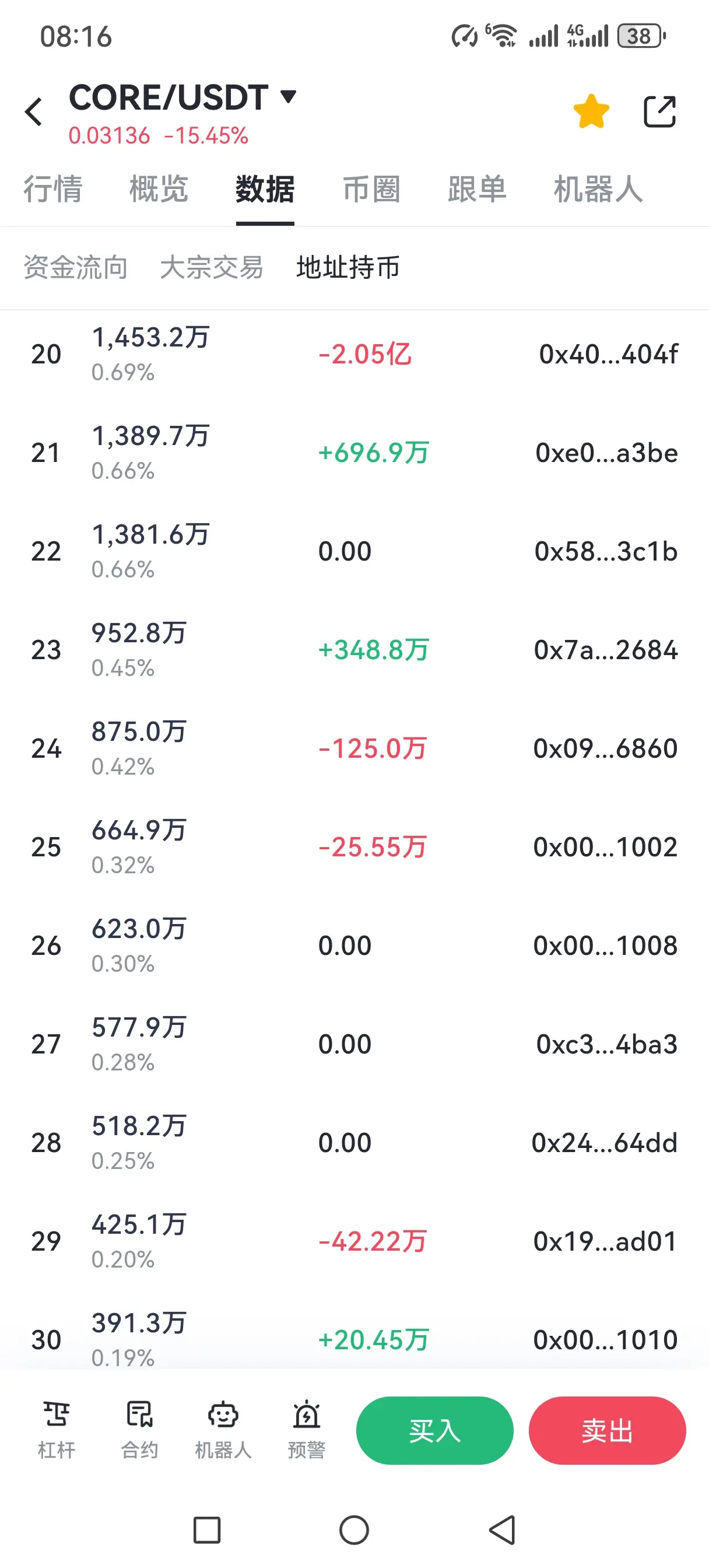Open the CORE/USDT pair dropdown

click(x=182, y=97)
